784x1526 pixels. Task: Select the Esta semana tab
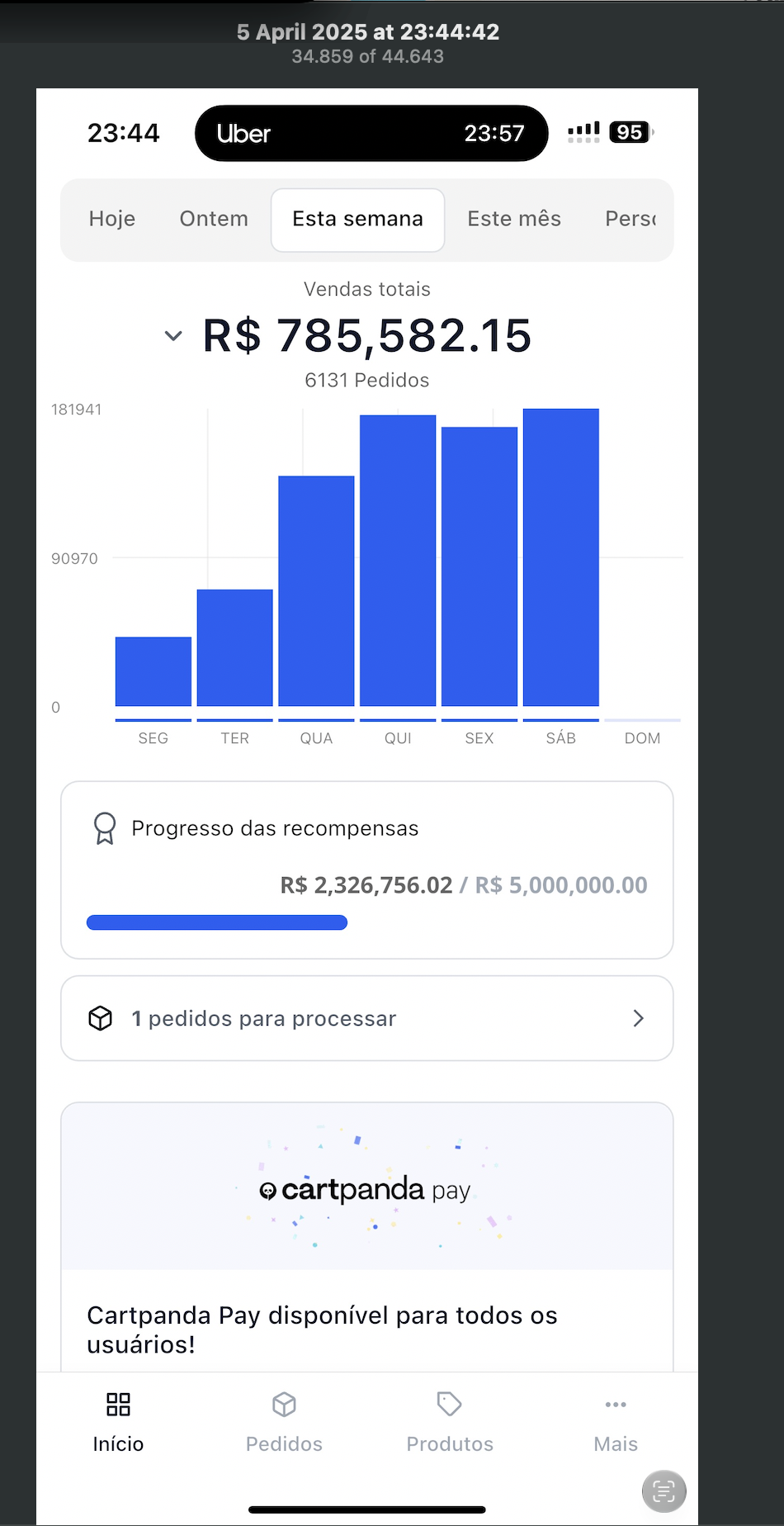click(x=357, y=220)
